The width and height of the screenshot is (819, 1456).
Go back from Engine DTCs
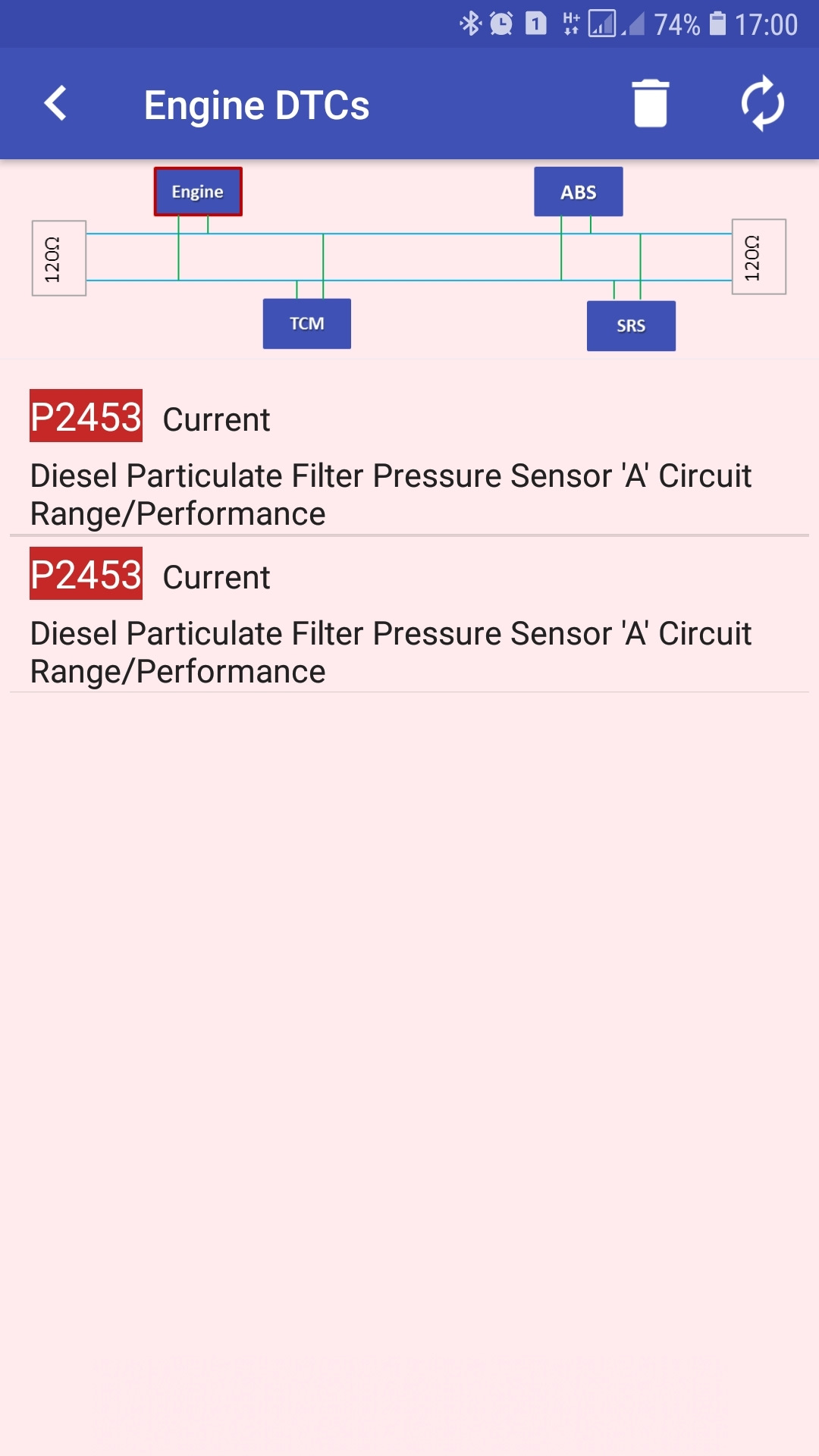(x=56, y=104)
